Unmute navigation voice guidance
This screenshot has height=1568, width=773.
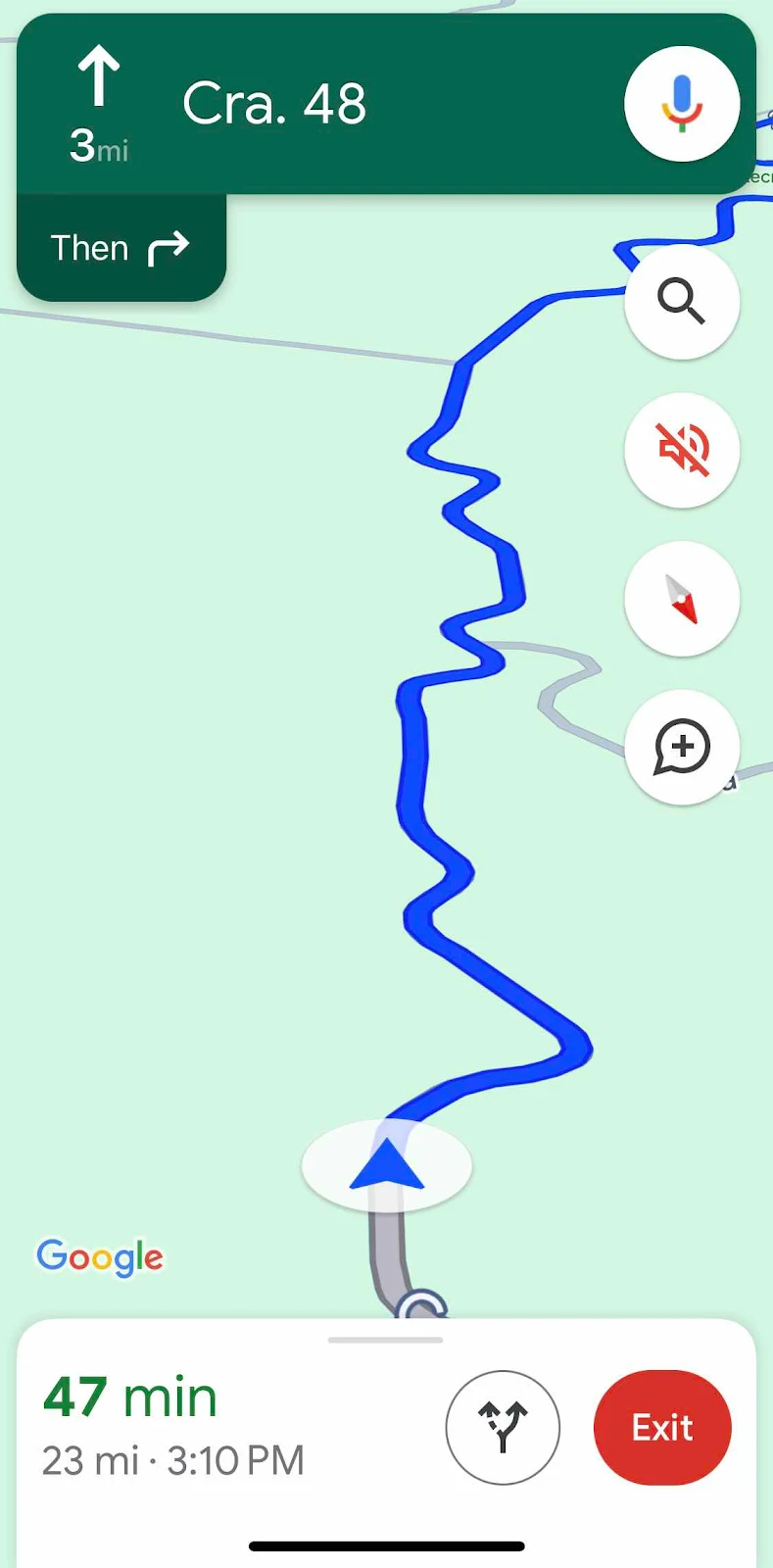pyautogui.click(x=681, y=450)
